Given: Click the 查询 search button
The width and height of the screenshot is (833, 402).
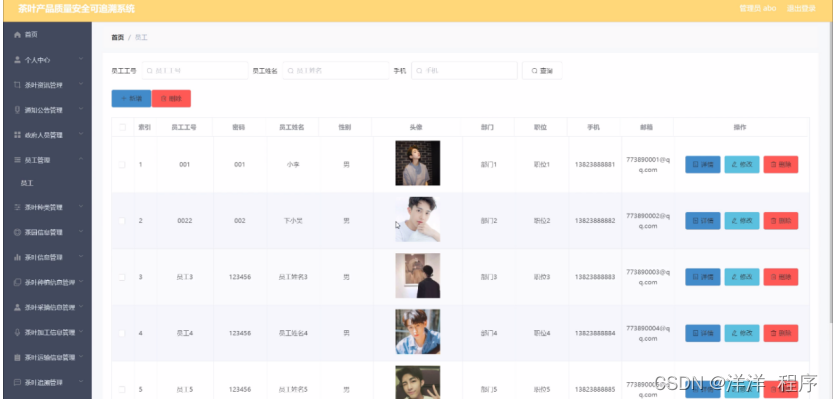Looking at the screenshot, I should [x=543, y=71].
